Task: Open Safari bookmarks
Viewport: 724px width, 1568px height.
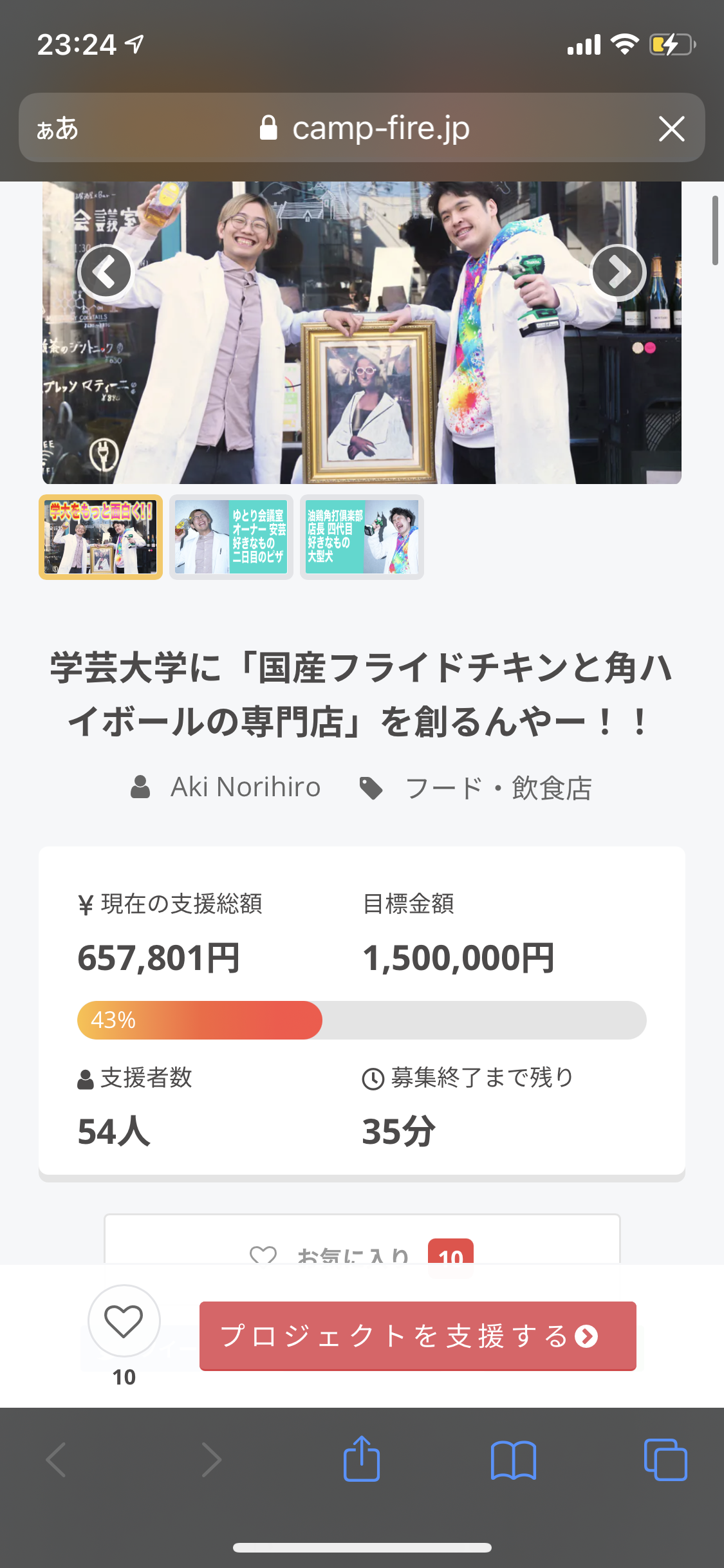Action: pos(513,1459)
